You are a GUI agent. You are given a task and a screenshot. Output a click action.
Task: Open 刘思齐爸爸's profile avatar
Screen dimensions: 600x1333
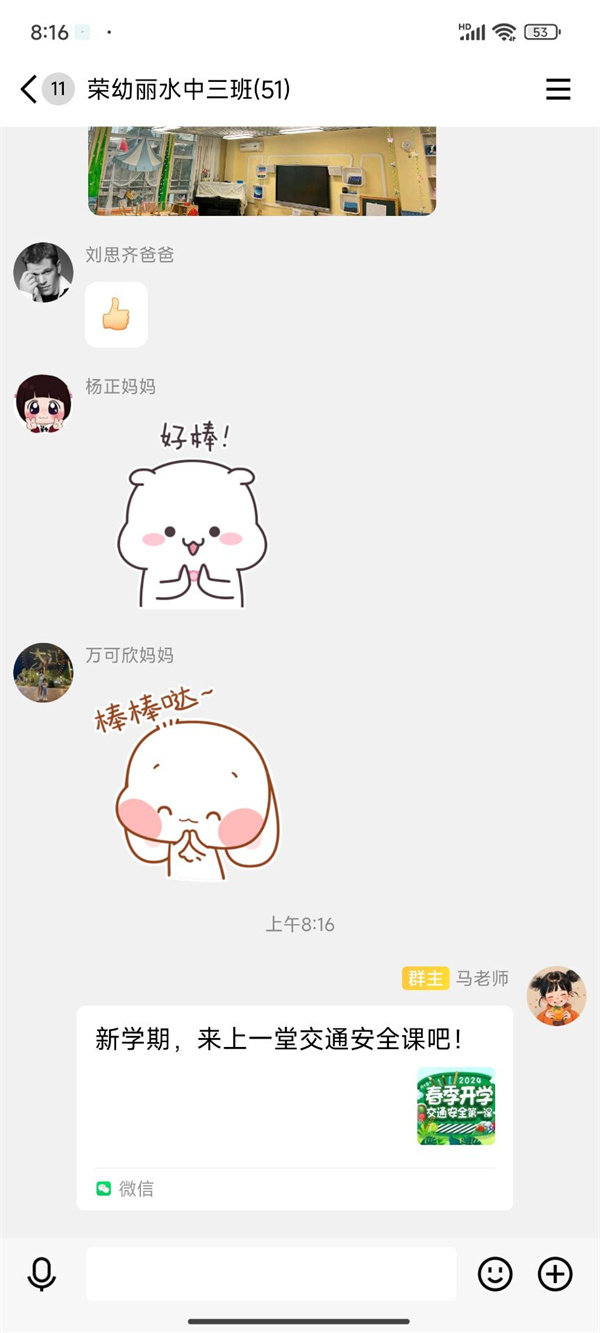[43, 272]
